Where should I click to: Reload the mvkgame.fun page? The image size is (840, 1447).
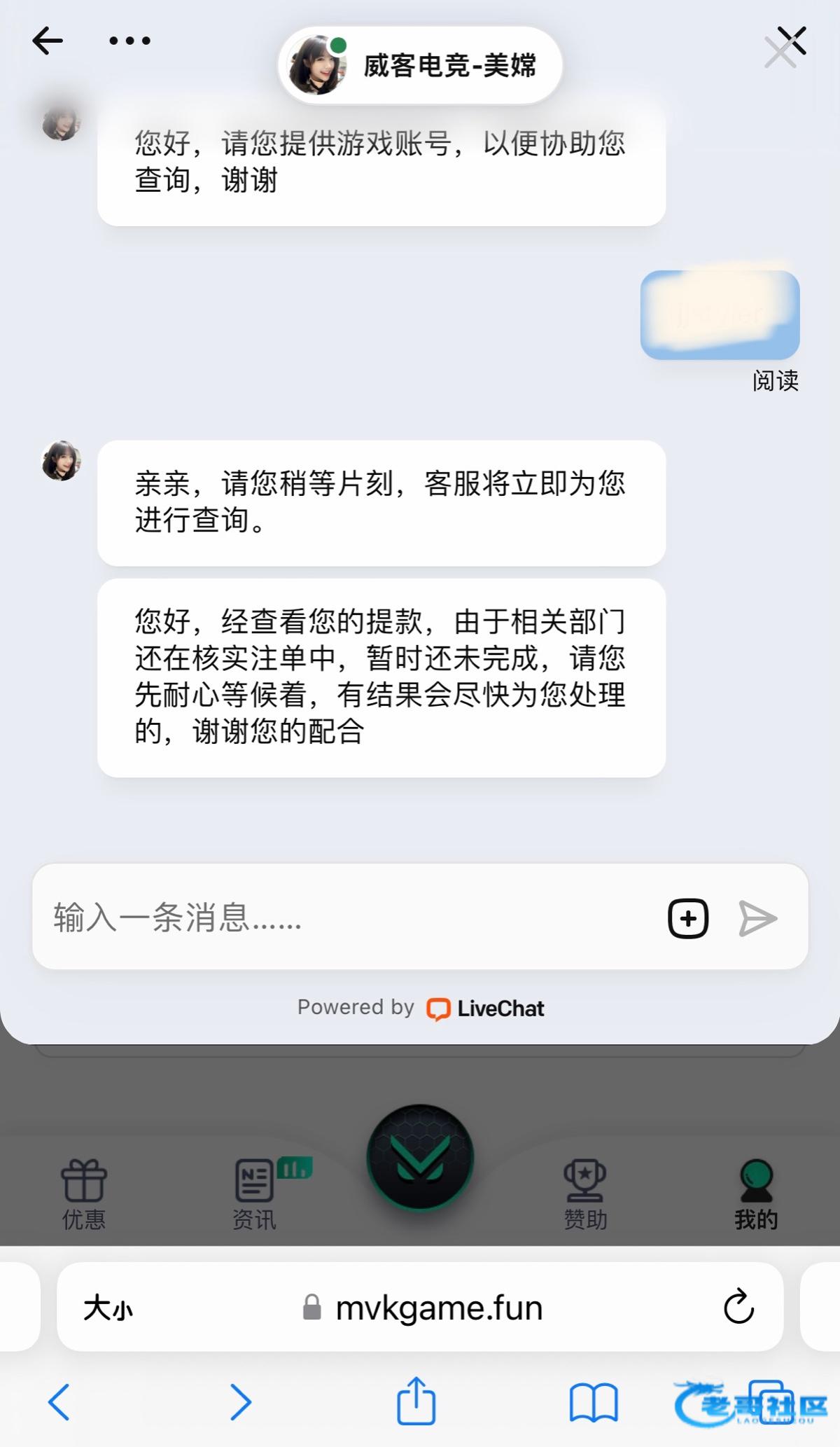tap(738, 1306)
